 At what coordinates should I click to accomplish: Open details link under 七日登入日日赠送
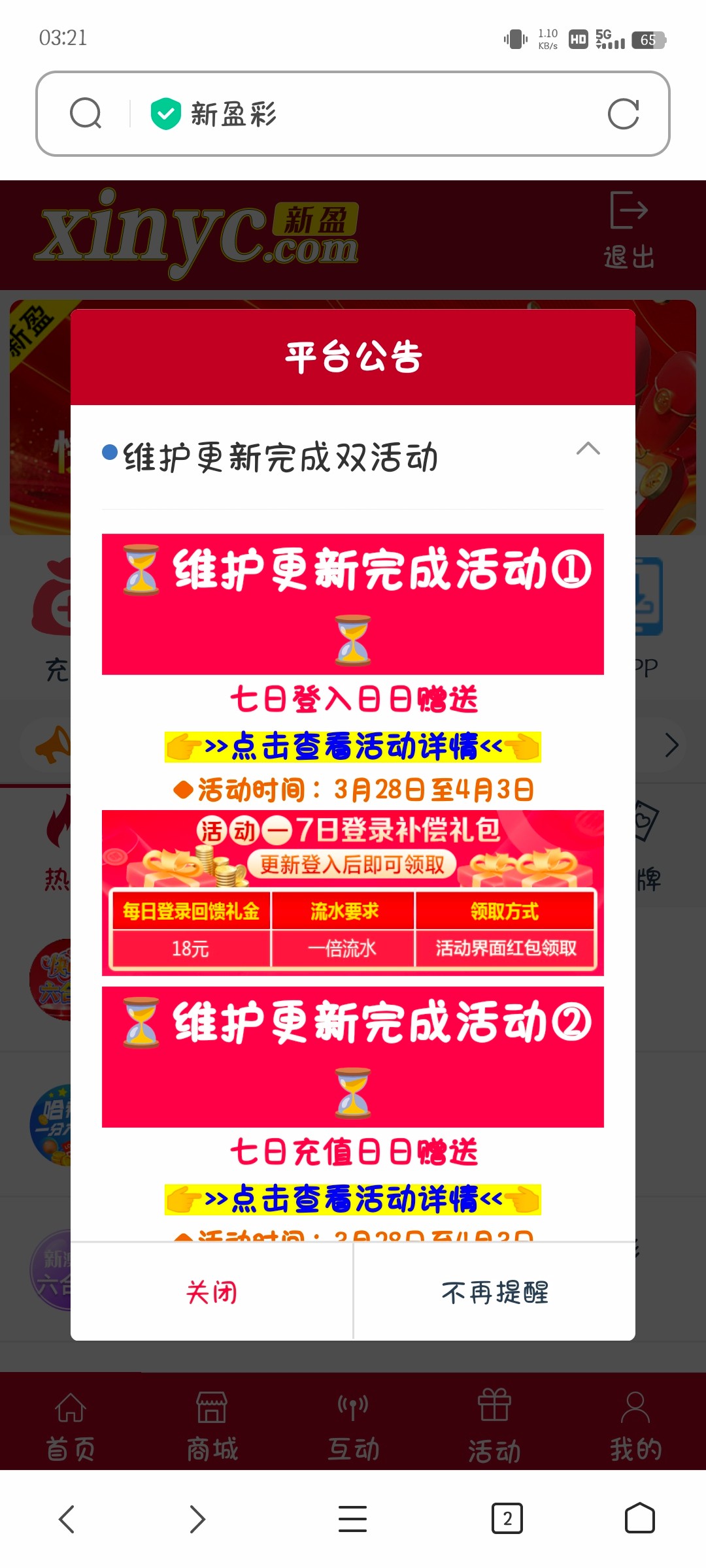tap(353, 746)
